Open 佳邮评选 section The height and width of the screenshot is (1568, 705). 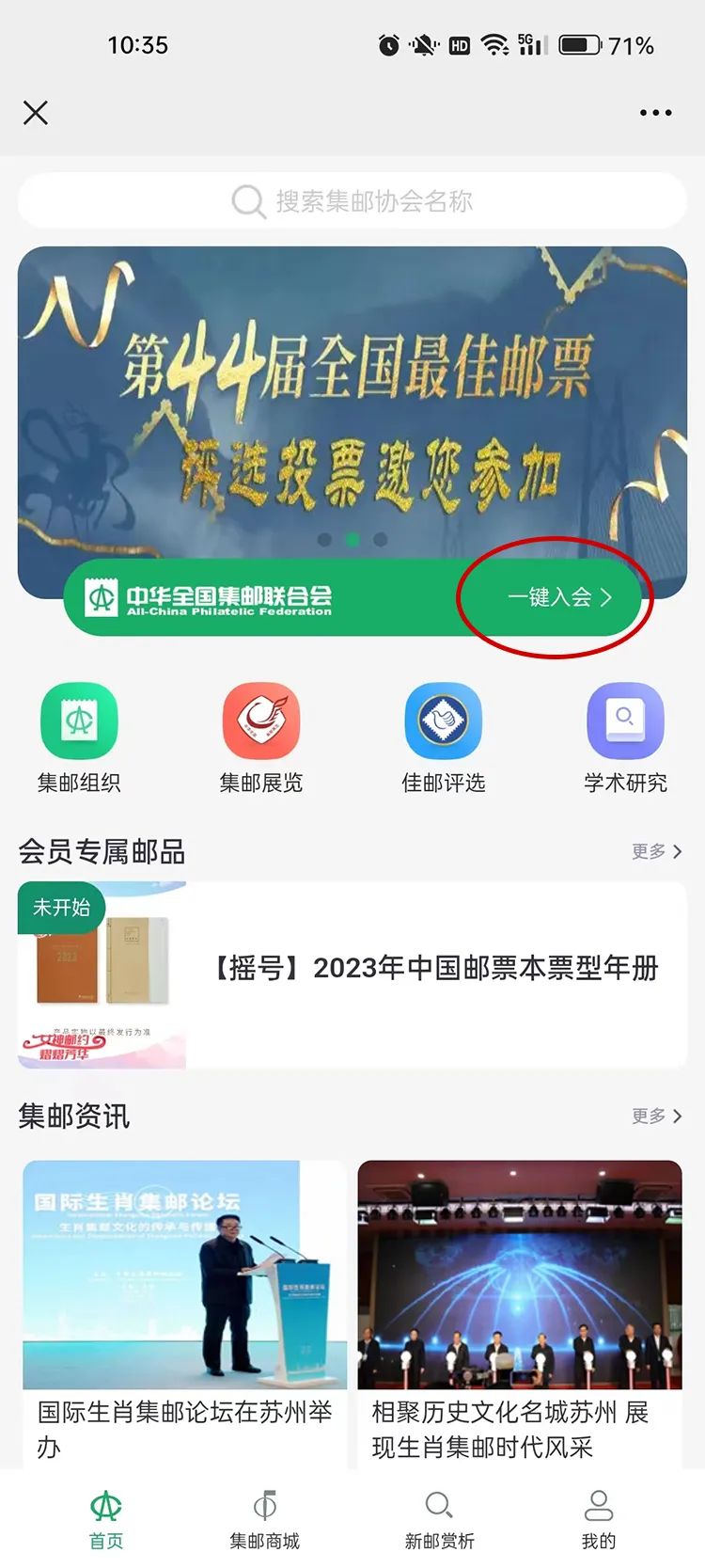(x=443, y=739)
